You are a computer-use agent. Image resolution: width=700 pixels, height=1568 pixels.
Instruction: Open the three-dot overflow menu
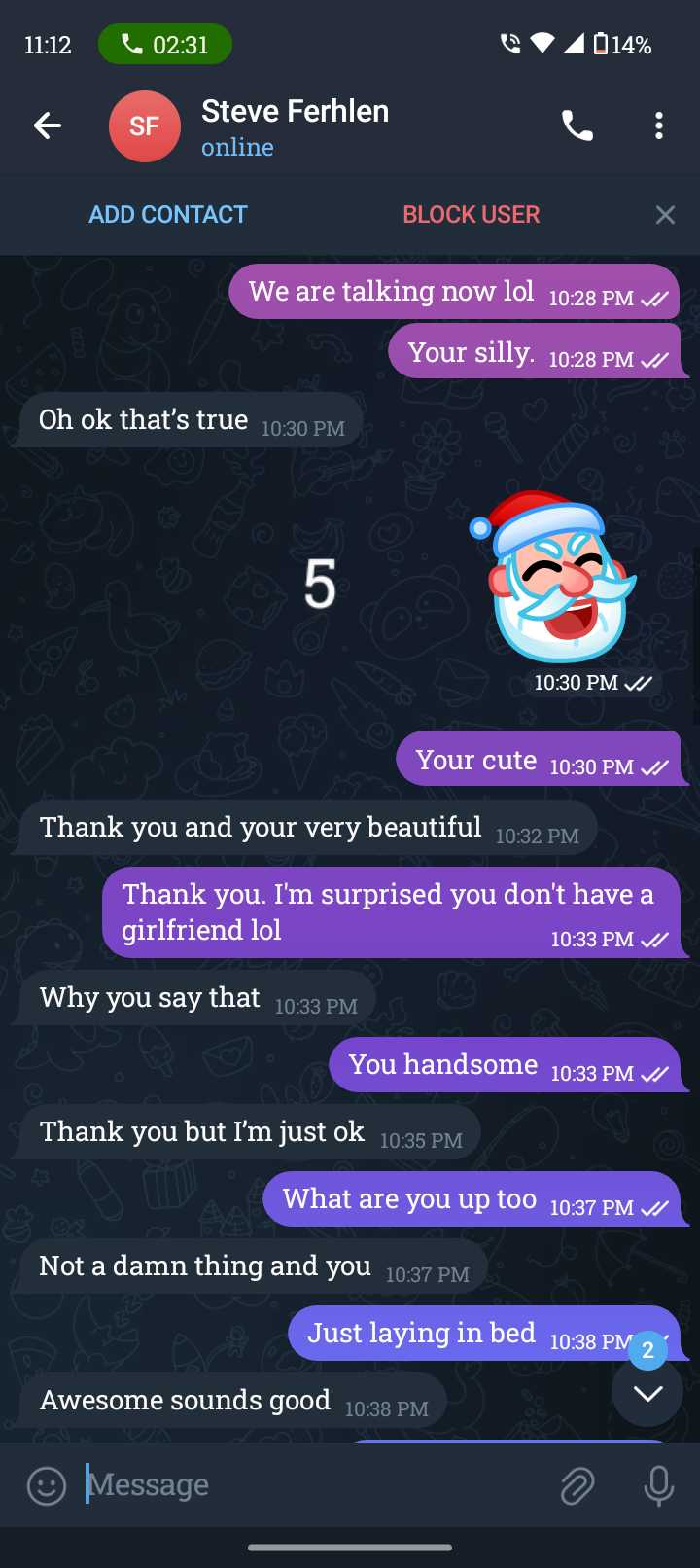pyautogui.click(x=659, y=125)
